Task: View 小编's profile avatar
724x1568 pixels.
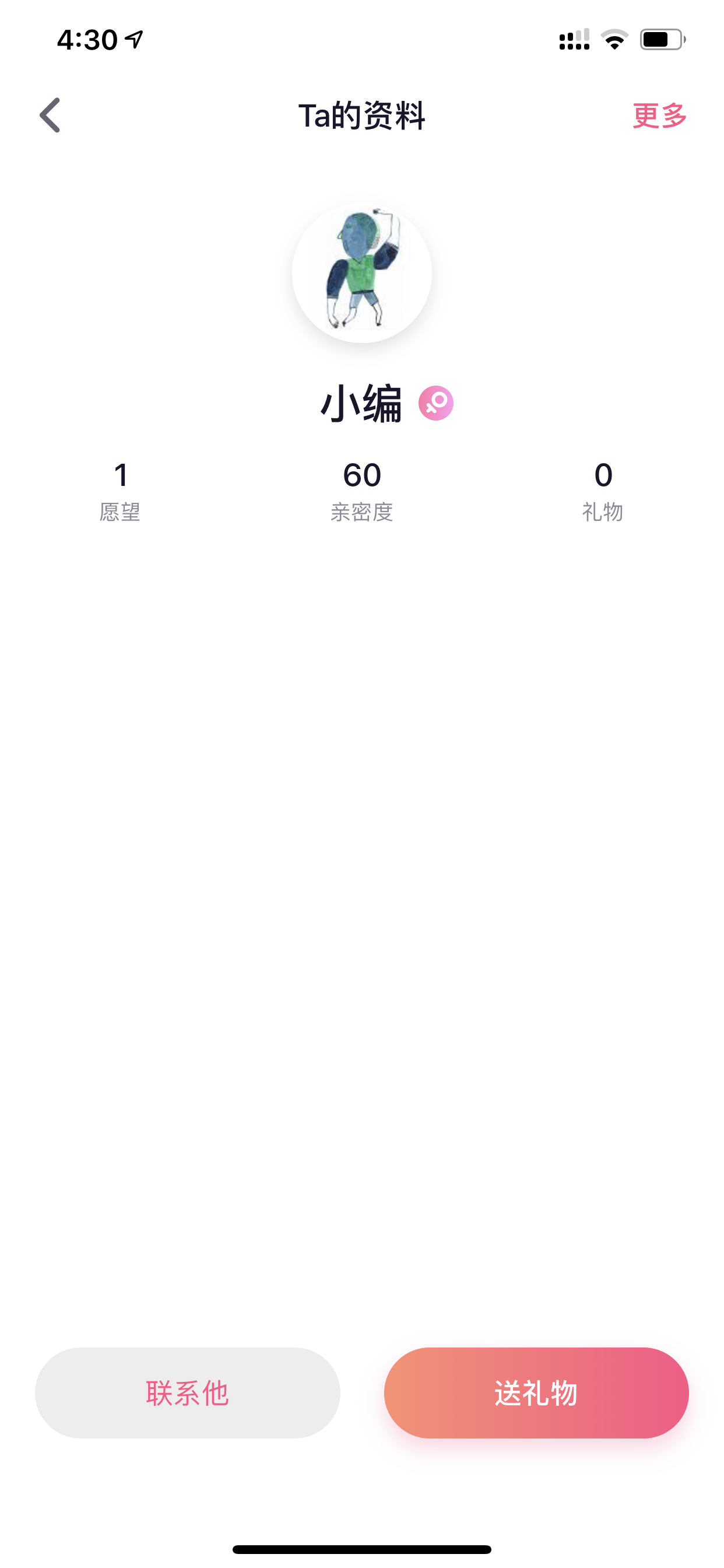Action: [x=362, y=272]
